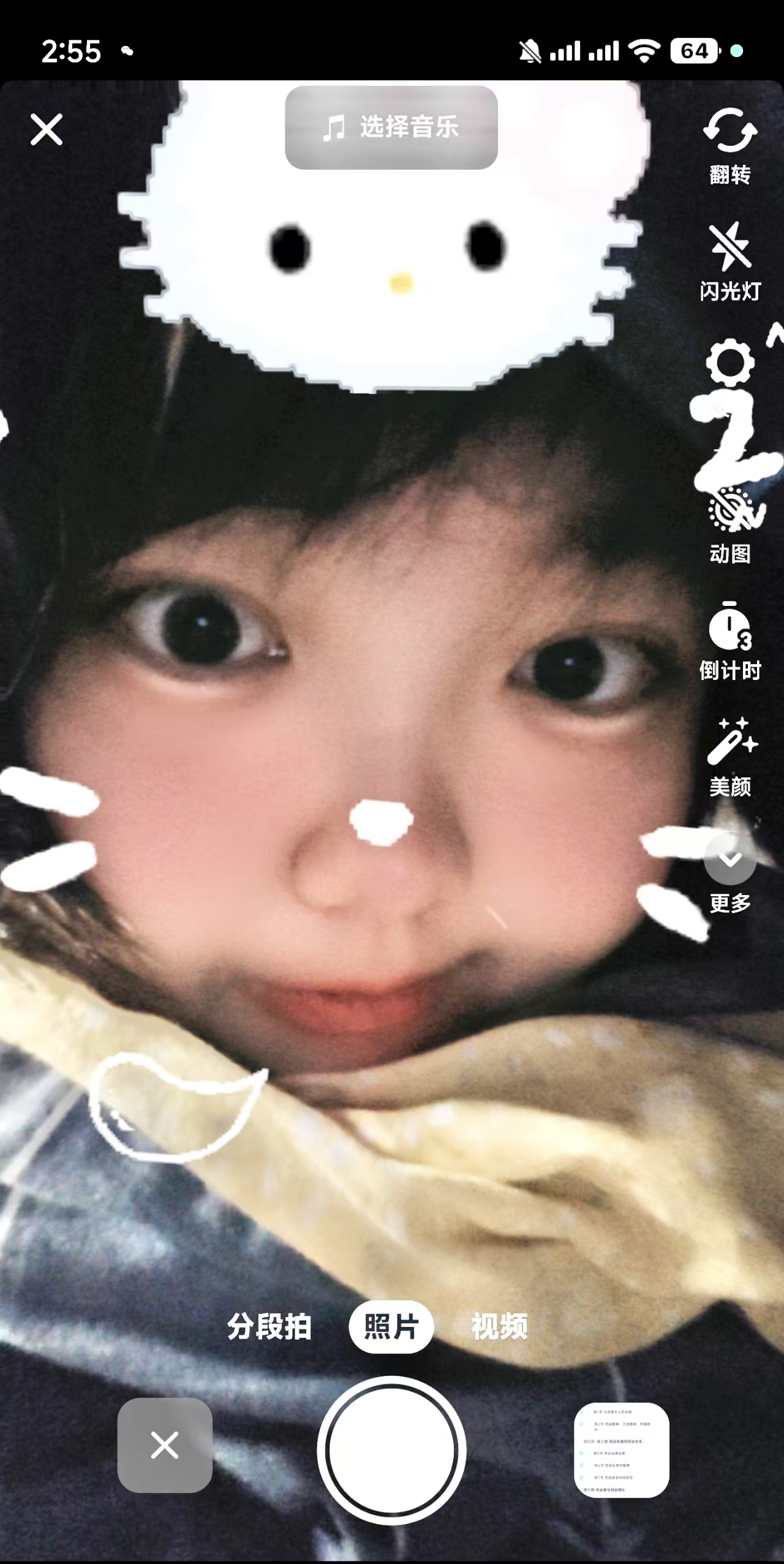784x1564 pixels.
Task: Close the camera screen
Action: (x=47, y=129)
